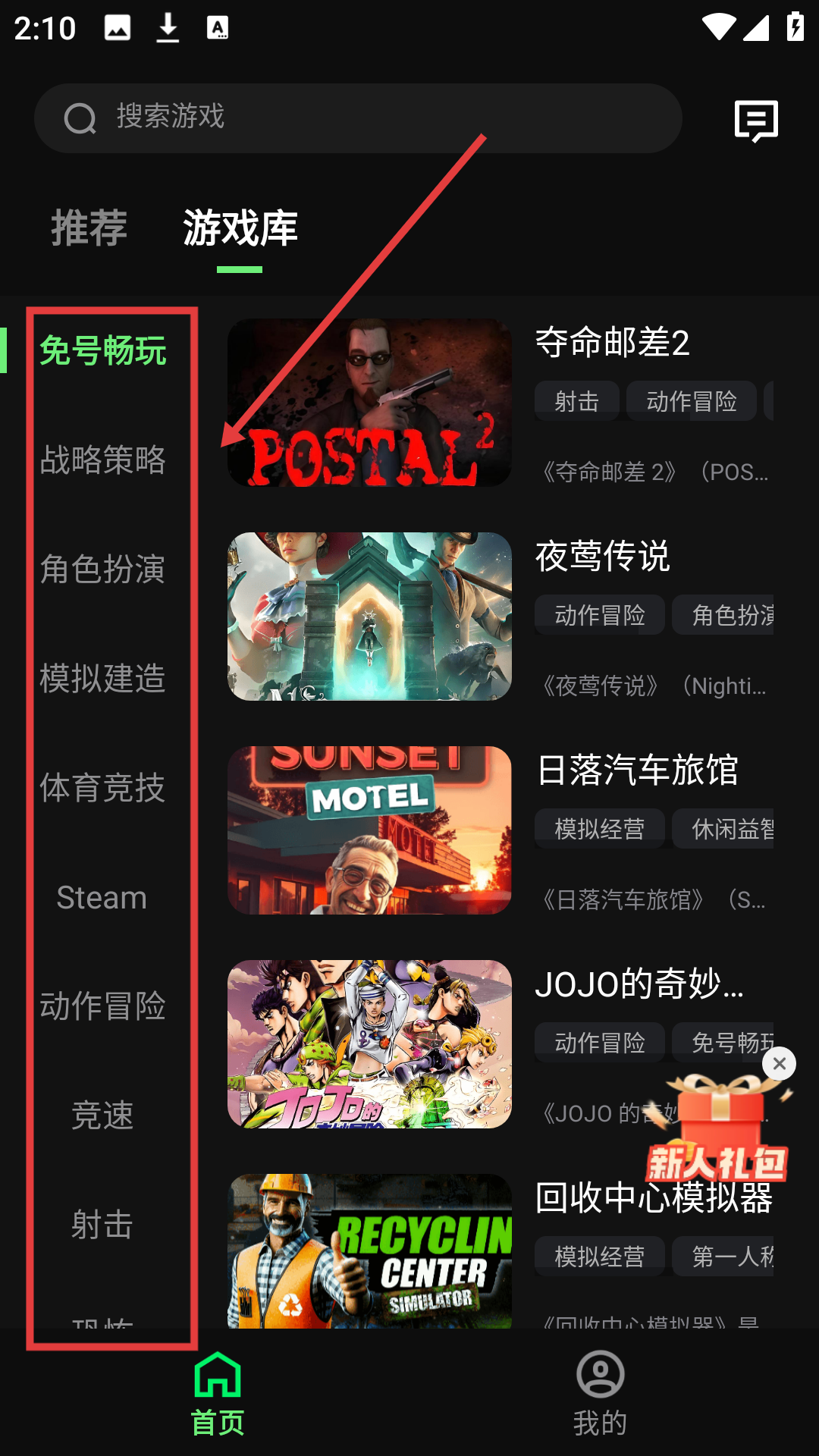819x1456 pixels.
Task: Browse the Steam category
Action: 102,897
